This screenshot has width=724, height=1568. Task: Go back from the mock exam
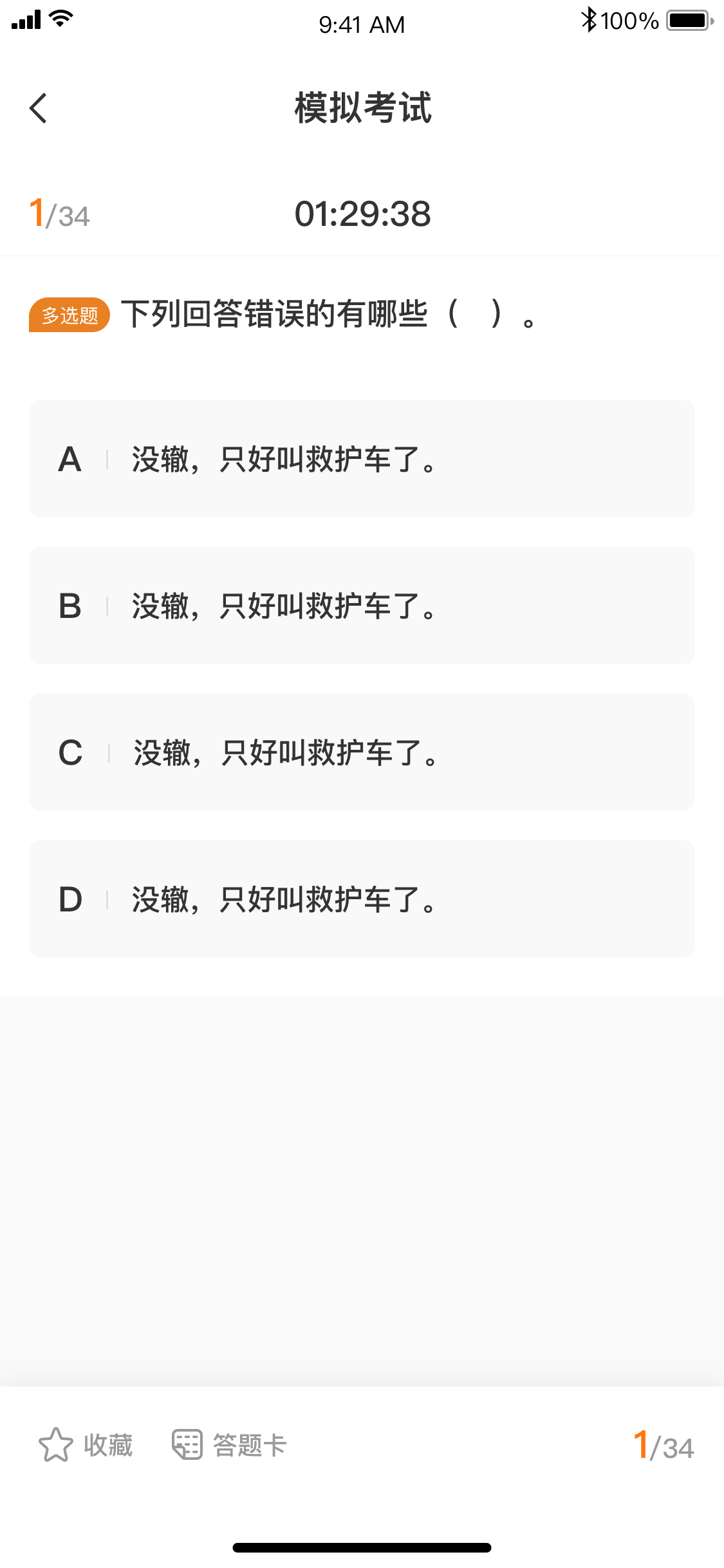point(39,108)
